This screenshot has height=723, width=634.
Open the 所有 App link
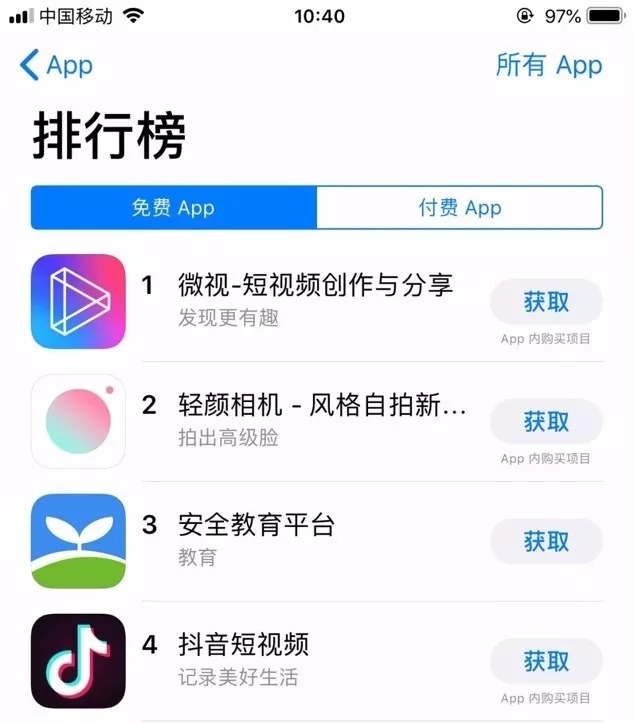click(549, 66)
